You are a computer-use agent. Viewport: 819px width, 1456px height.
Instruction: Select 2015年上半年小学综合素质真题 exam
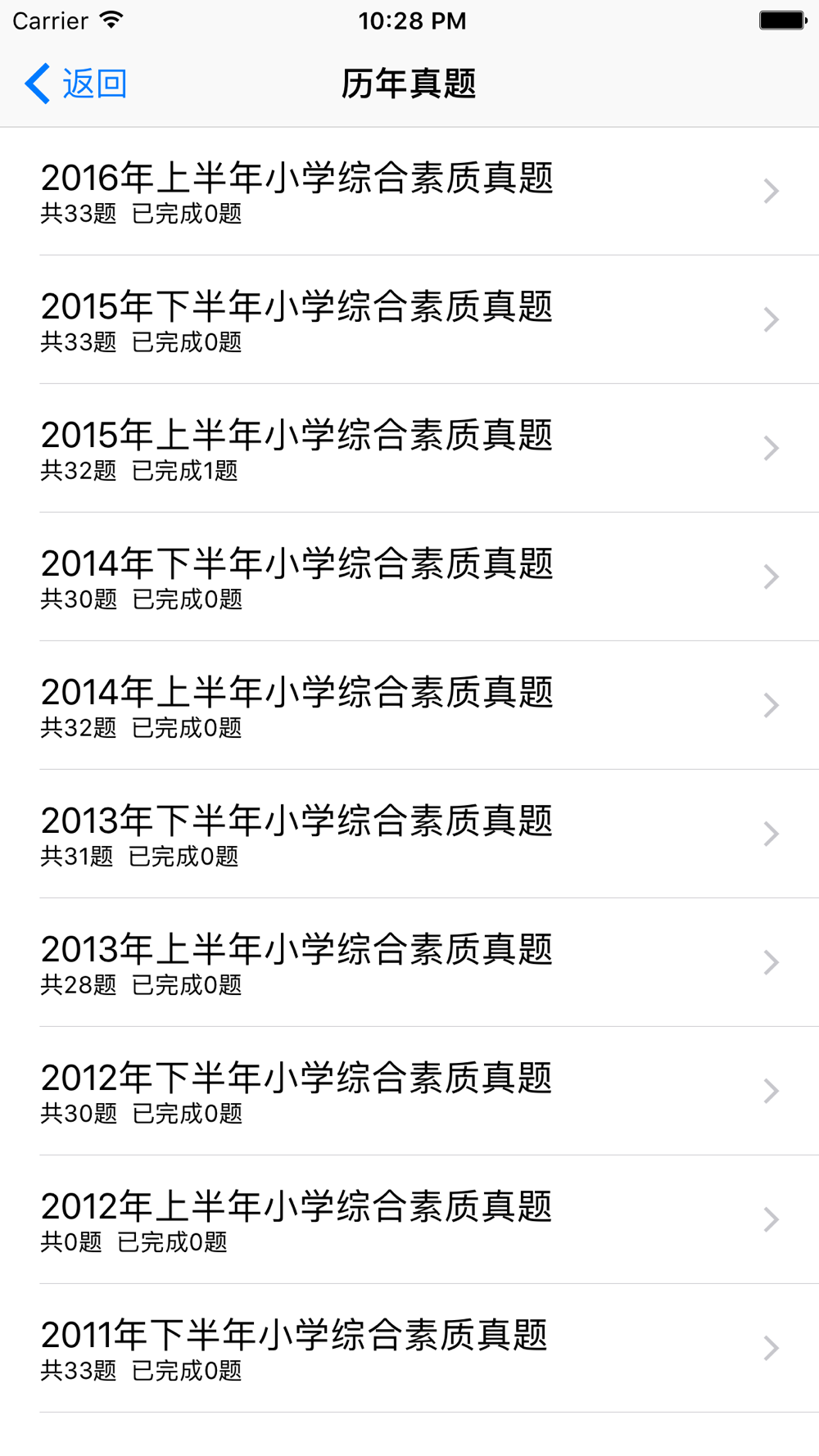pos(409,449)
